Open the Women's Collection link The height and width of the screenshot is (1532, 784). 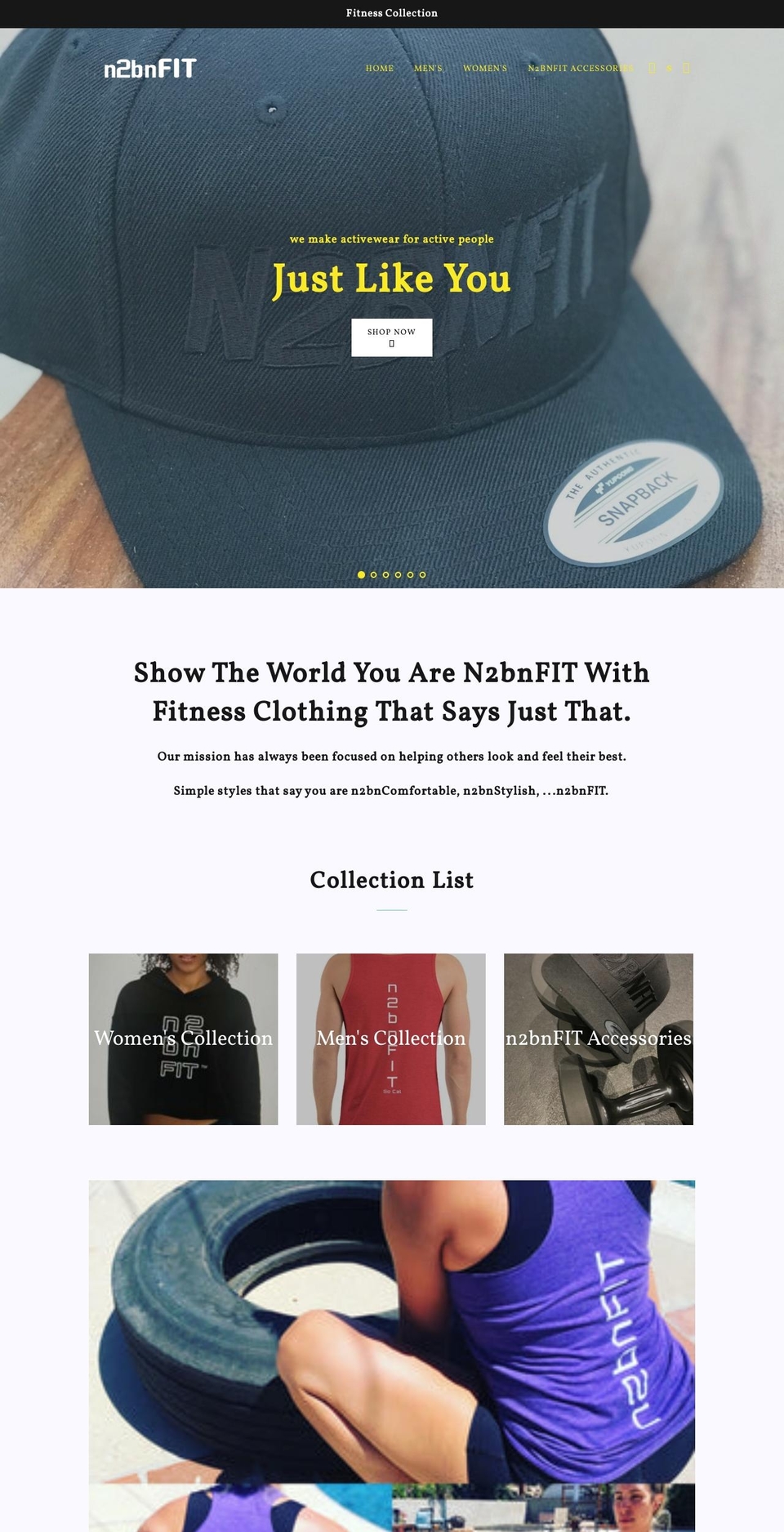click(x=183, y=1039)
